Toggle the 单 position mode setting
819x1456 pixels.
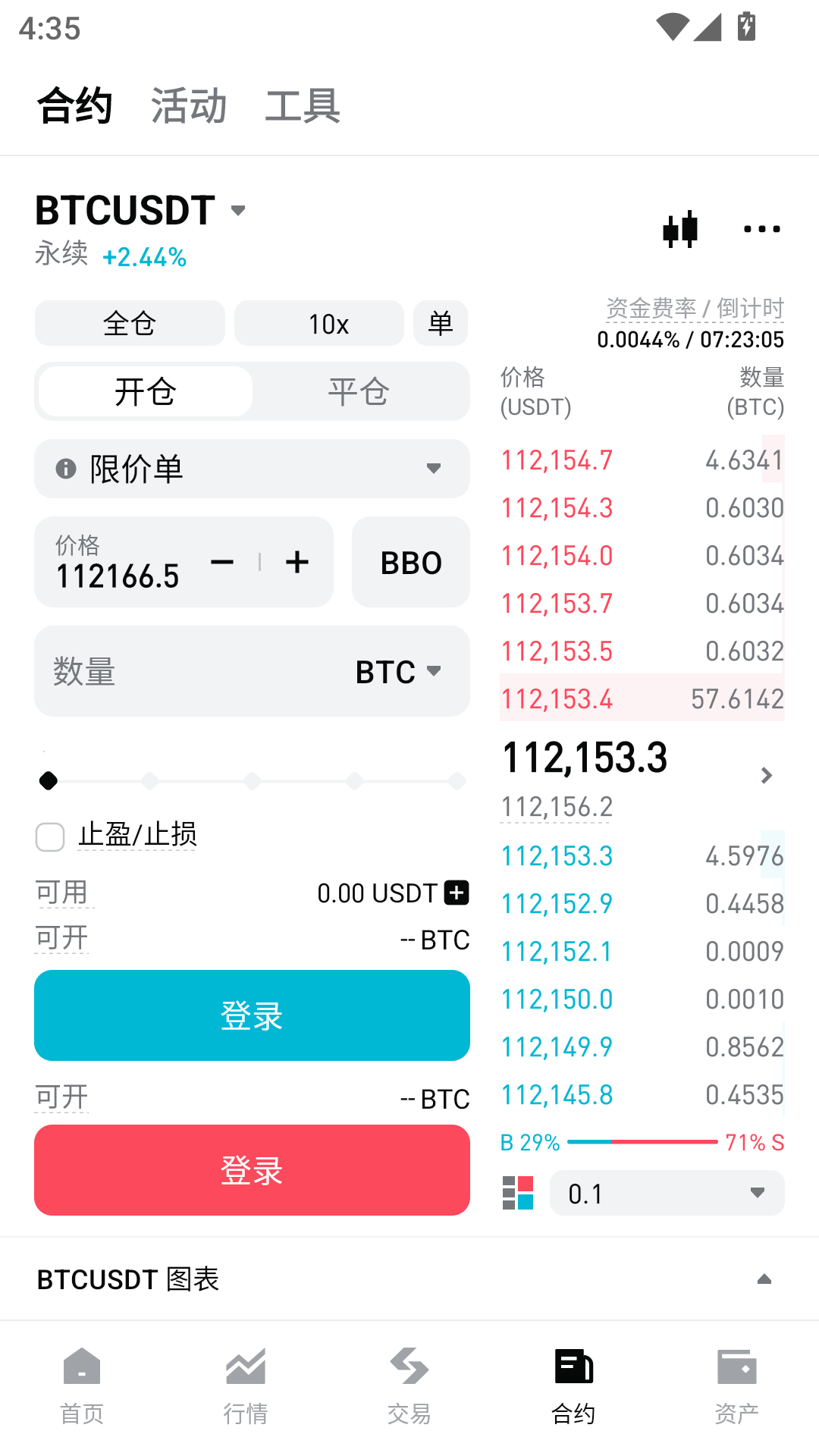point(441,322)
